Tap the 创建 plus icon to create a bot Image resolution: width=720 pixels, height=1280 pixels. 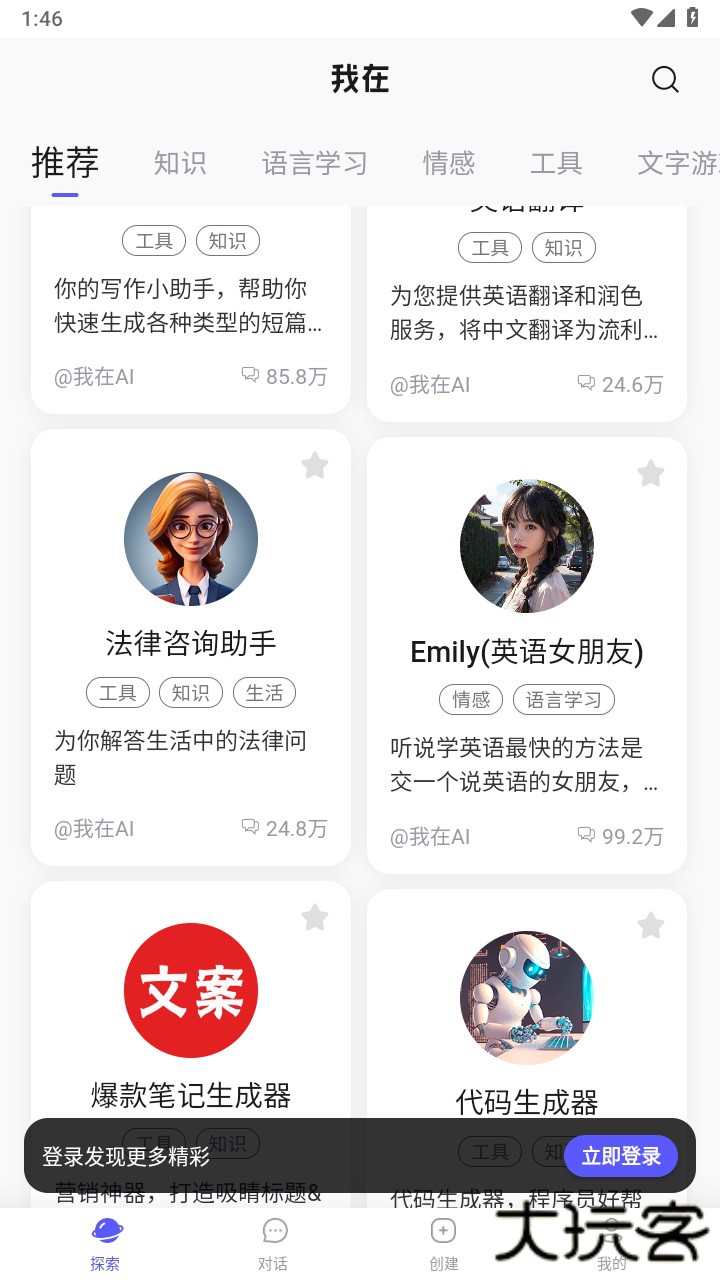[x=443, y=1230]
